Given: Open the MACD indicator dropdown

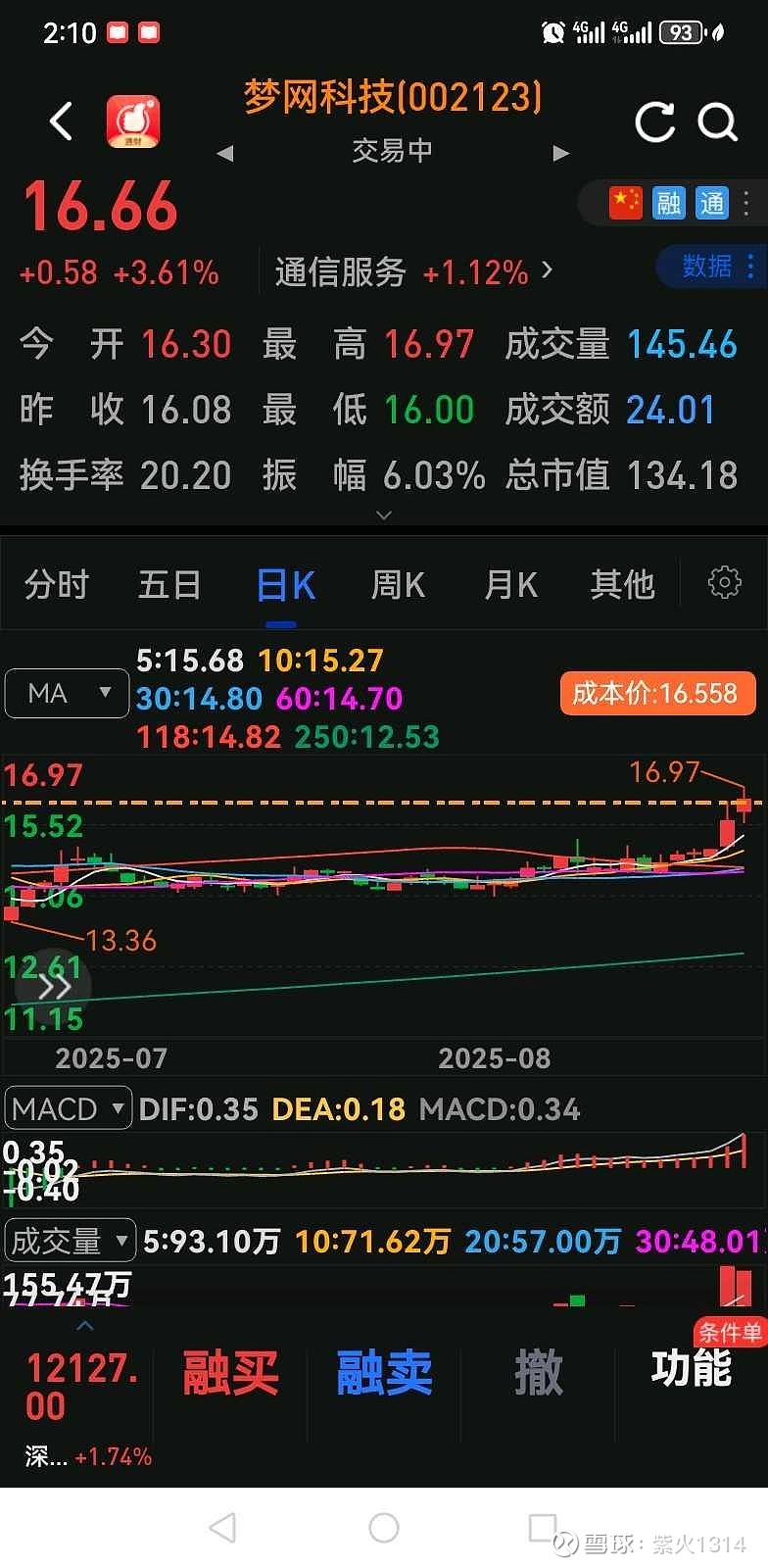Looking at the screenshot, I should (x=67, y=1109).
